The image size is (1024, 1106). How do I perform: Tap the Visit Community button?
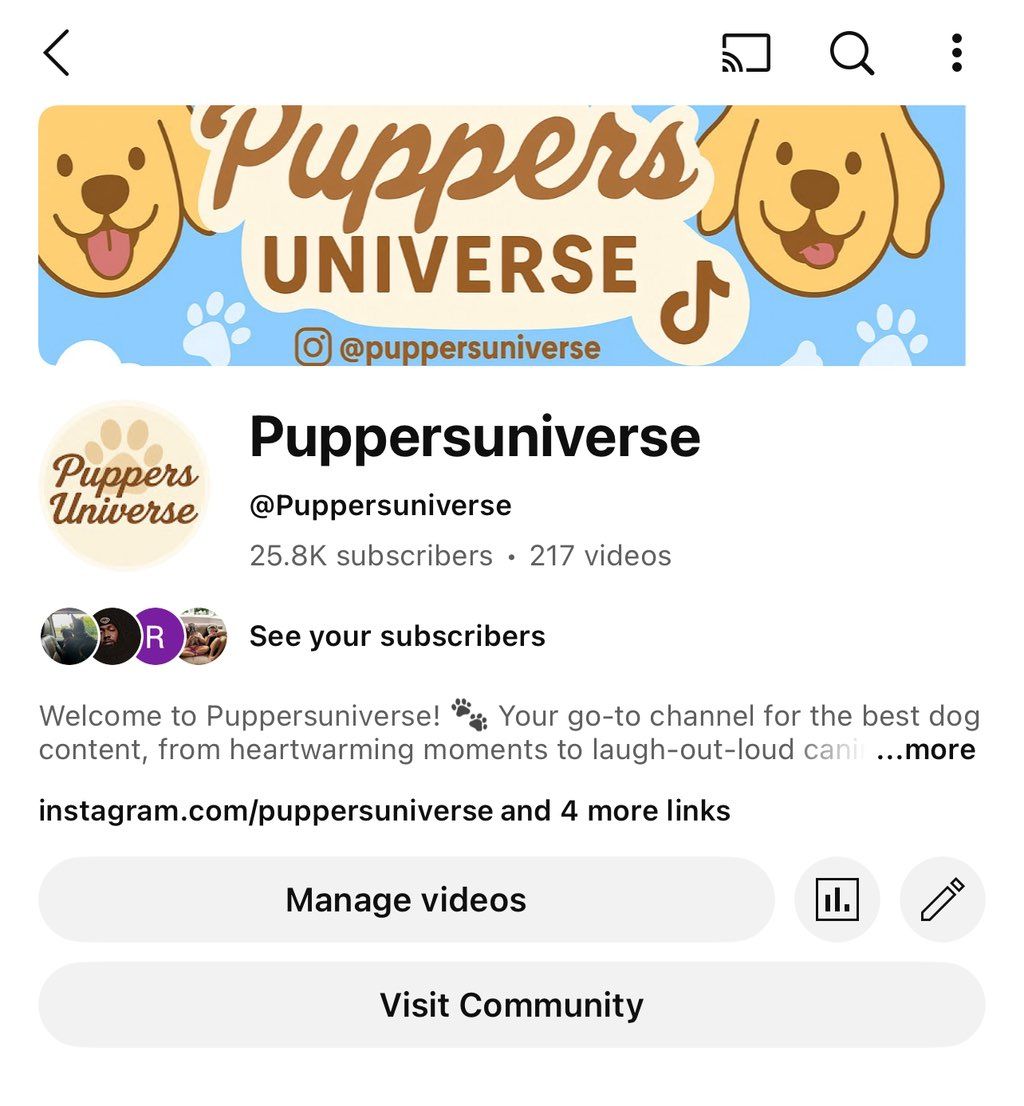click(x=511, y=1005)
